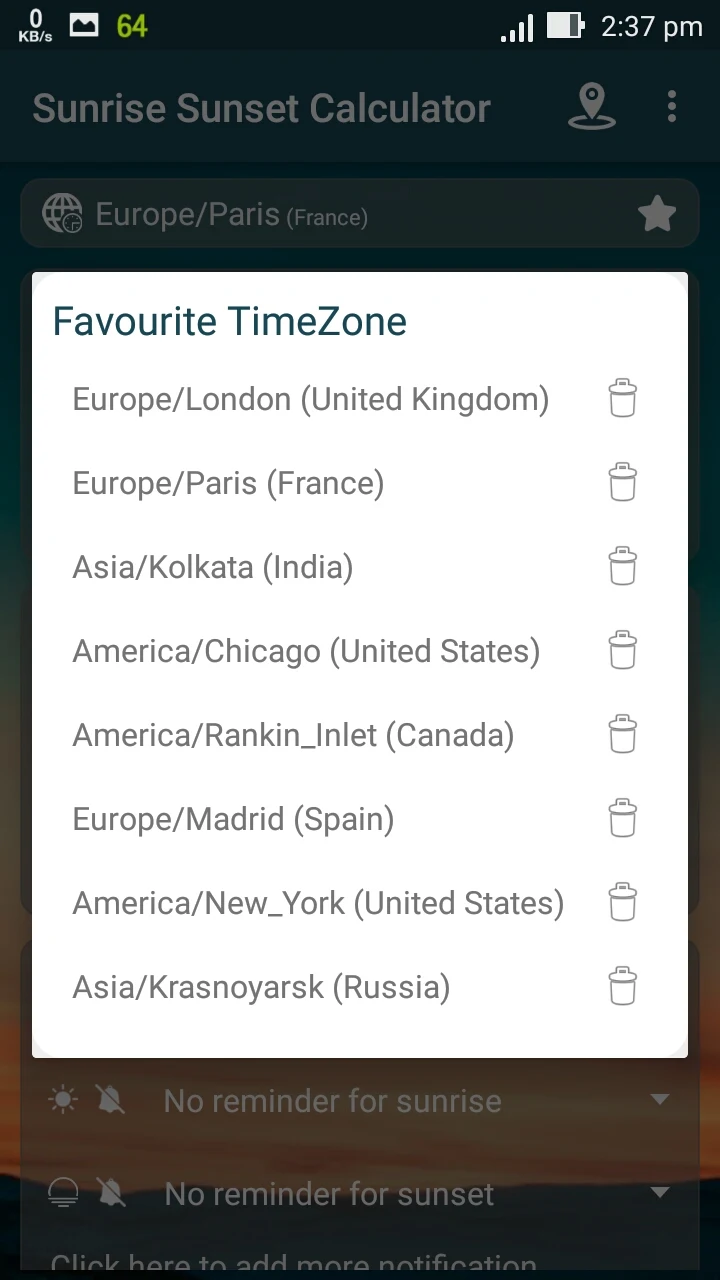Delete Asia/Krasnoyarsk from favourites
This screenshot has height=1280, width=720.
623,987
